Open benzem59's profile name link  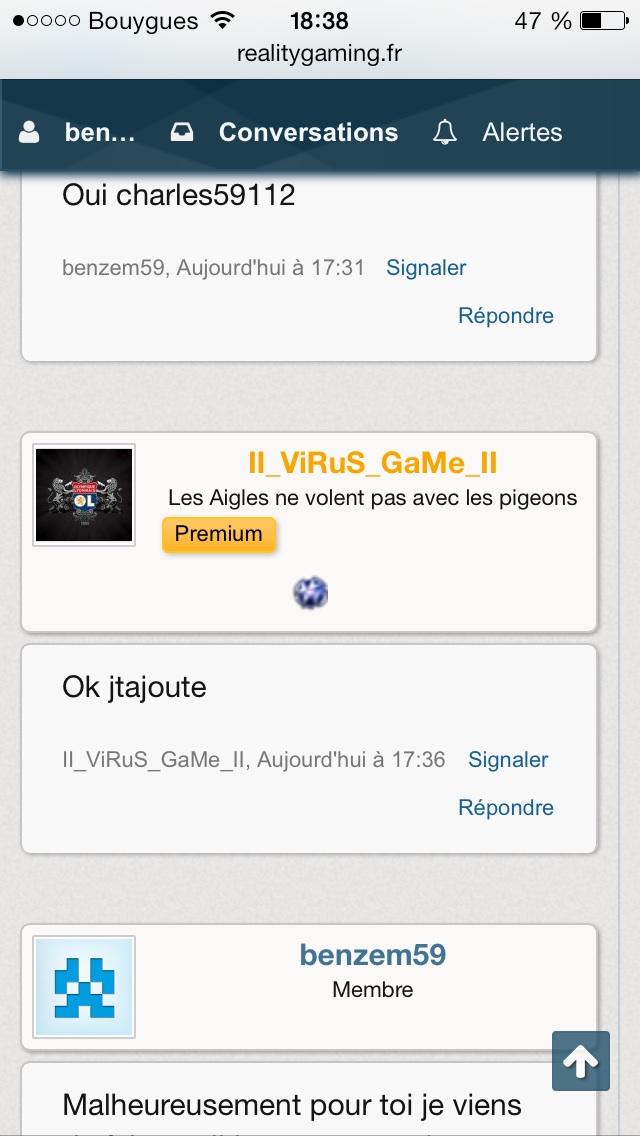coord(373,955)
